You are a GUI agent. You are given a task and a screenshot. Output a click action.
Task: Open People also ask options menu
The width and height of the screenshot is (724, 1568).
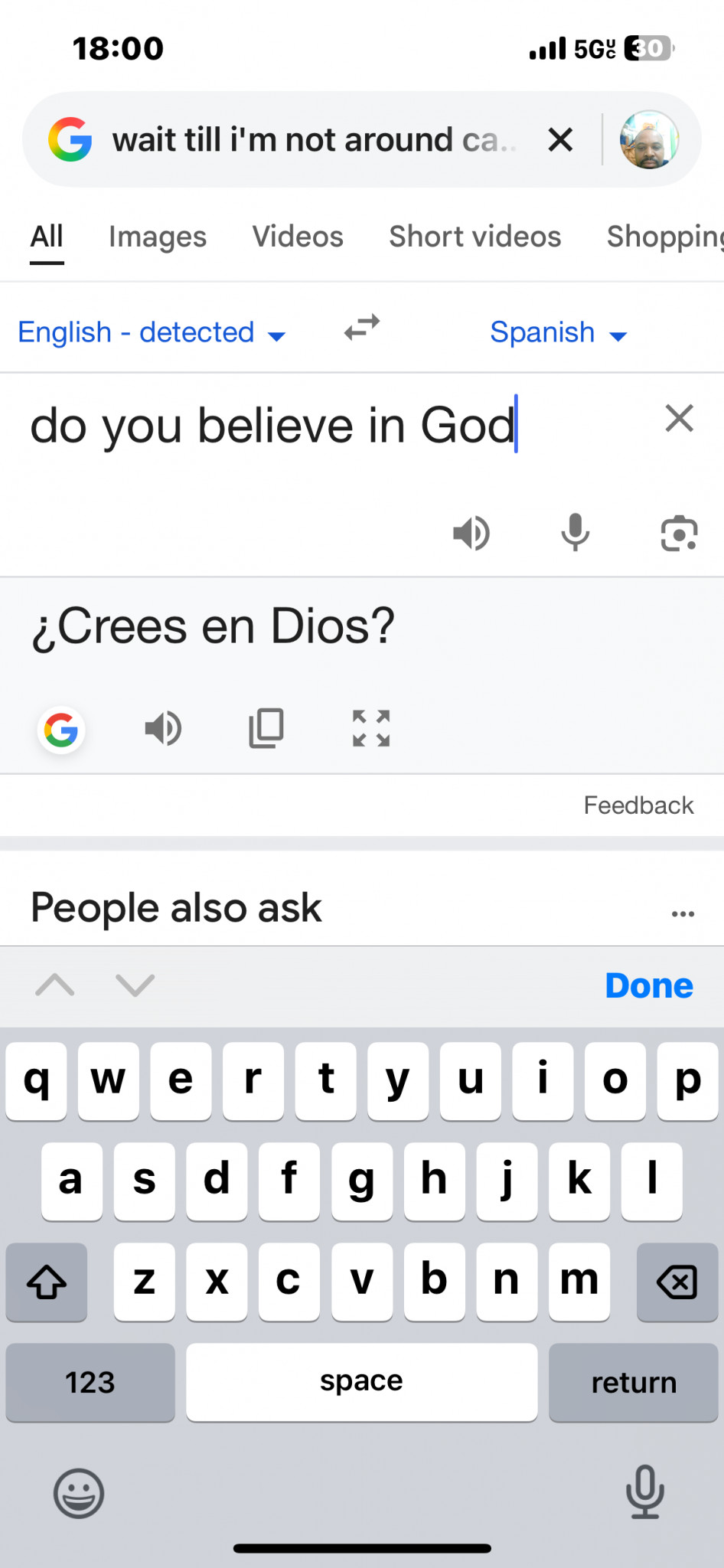pos(683,913)
